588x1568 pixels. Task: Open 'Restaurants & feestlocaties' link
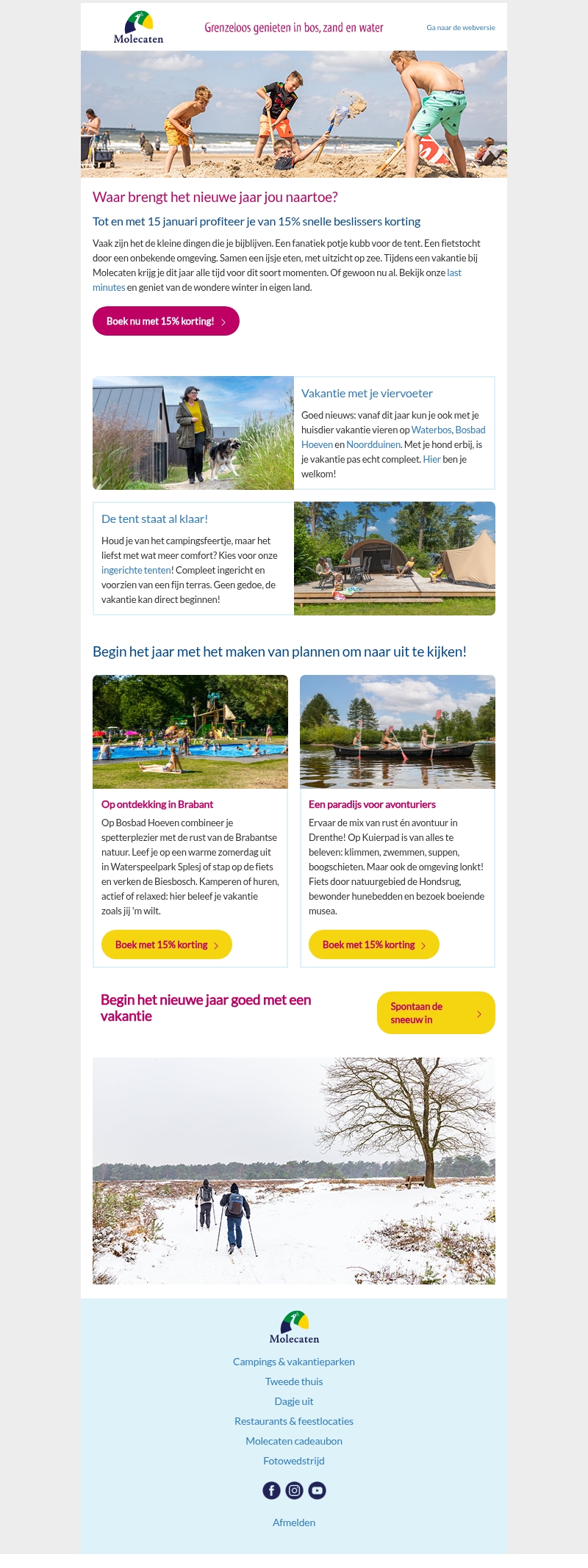[x=294, y=1421]
